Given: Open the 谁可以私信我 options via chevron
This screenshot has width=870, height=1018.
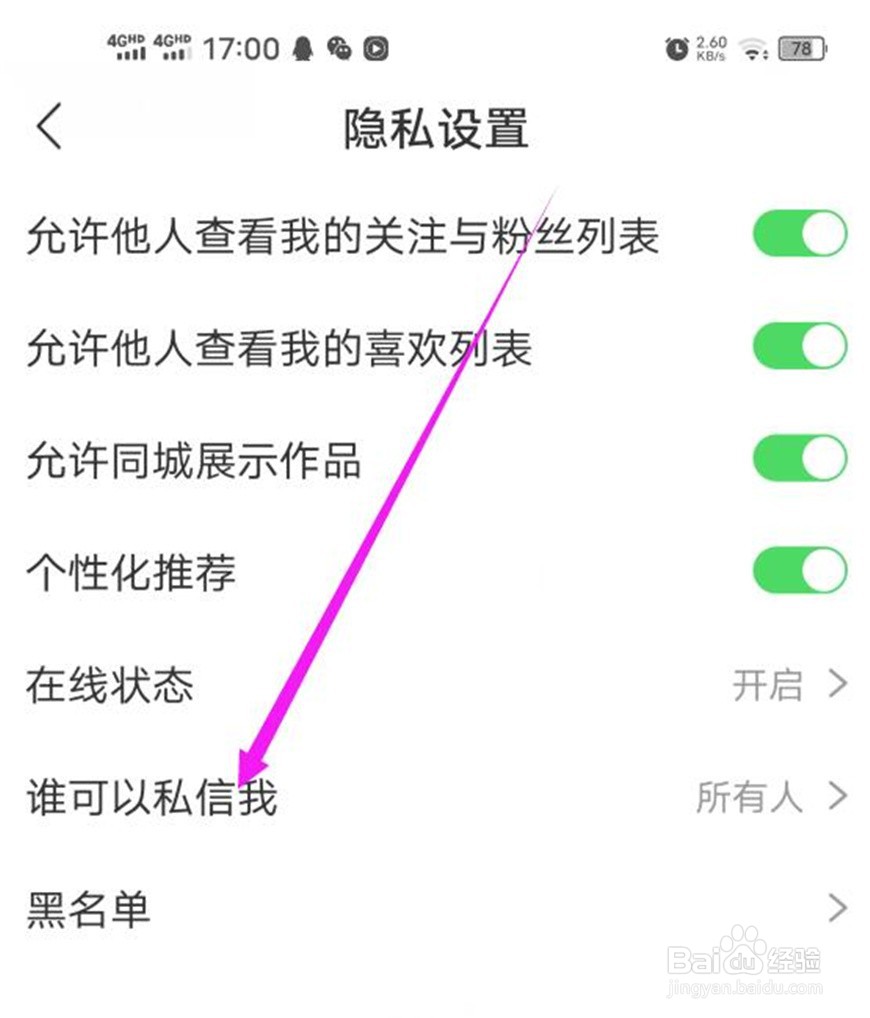Looking at the screenshot, I should coord(837,797).
